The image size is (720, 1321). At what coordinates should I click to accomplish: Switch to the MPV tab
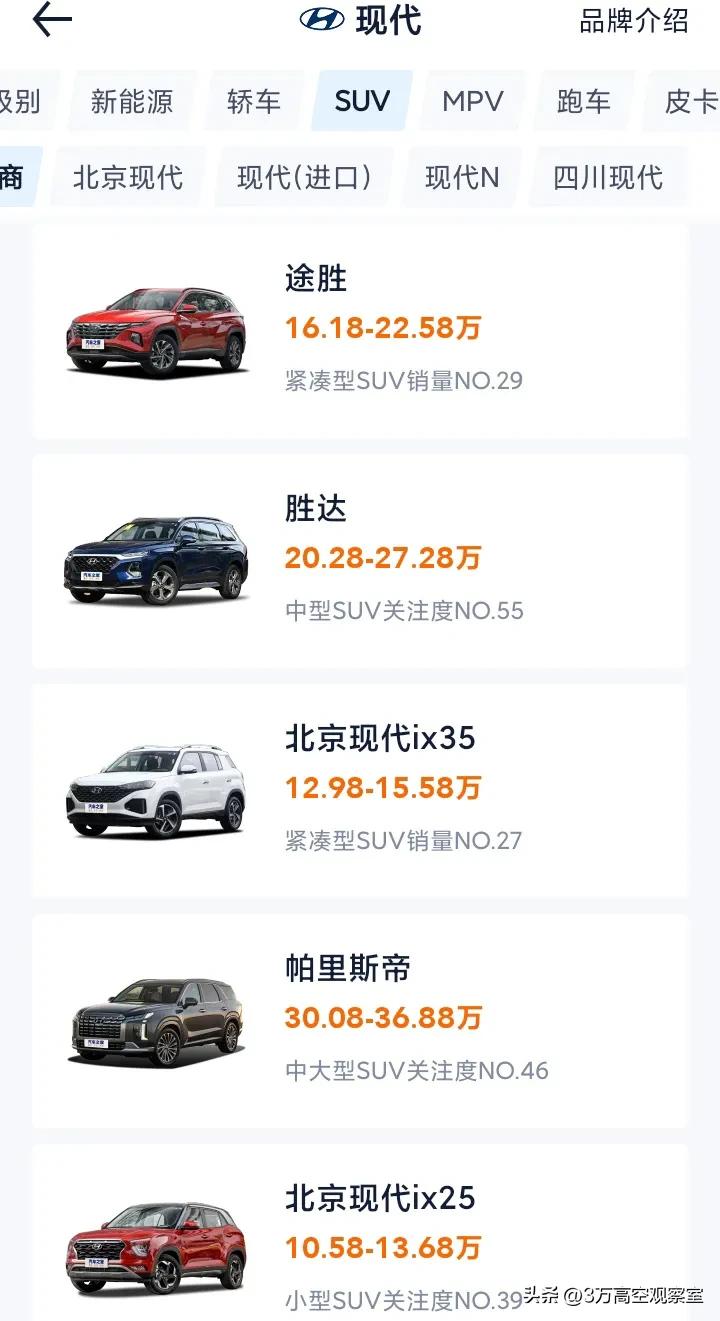click(x=471, y=101)
